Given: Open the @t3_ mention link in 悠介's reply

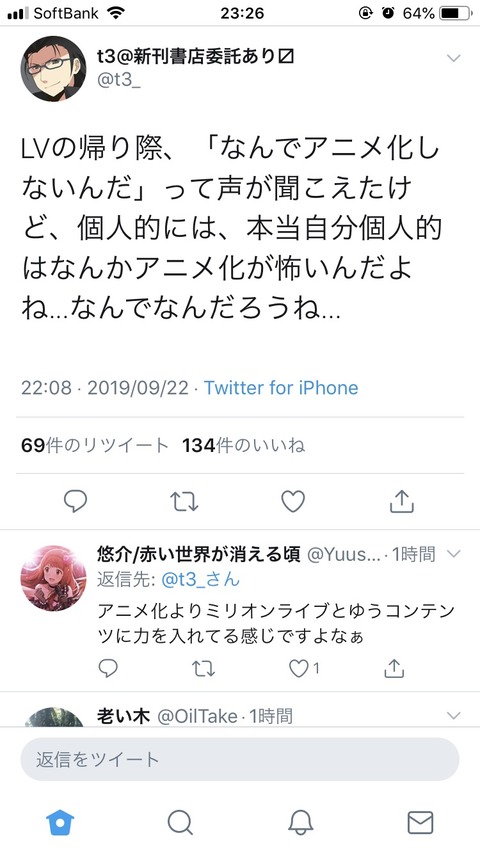Looking at the screenshot, I should click(200, 580).
